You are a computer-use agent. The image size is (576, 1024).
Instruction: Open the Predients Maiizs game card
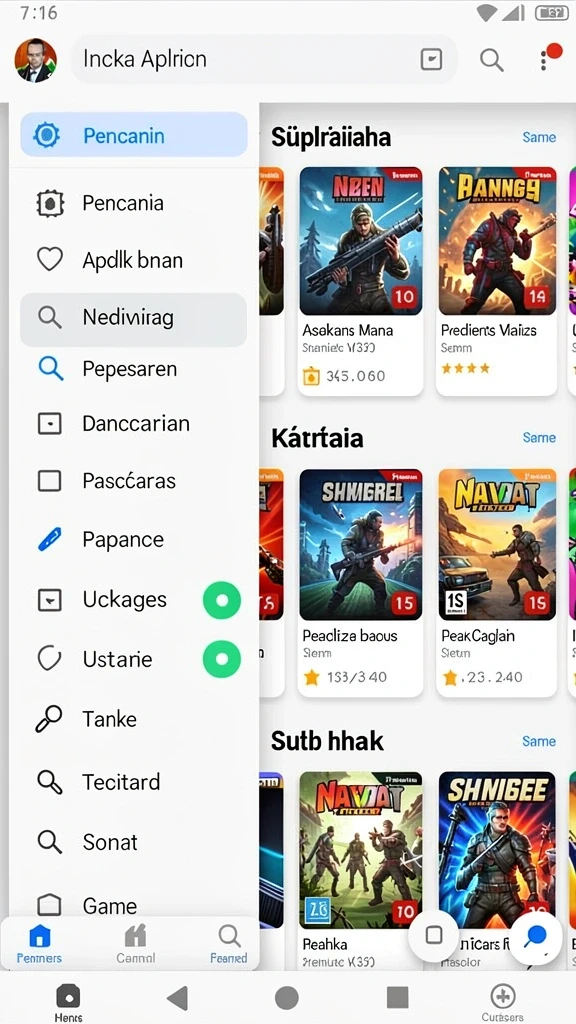[x=497, y=281]
